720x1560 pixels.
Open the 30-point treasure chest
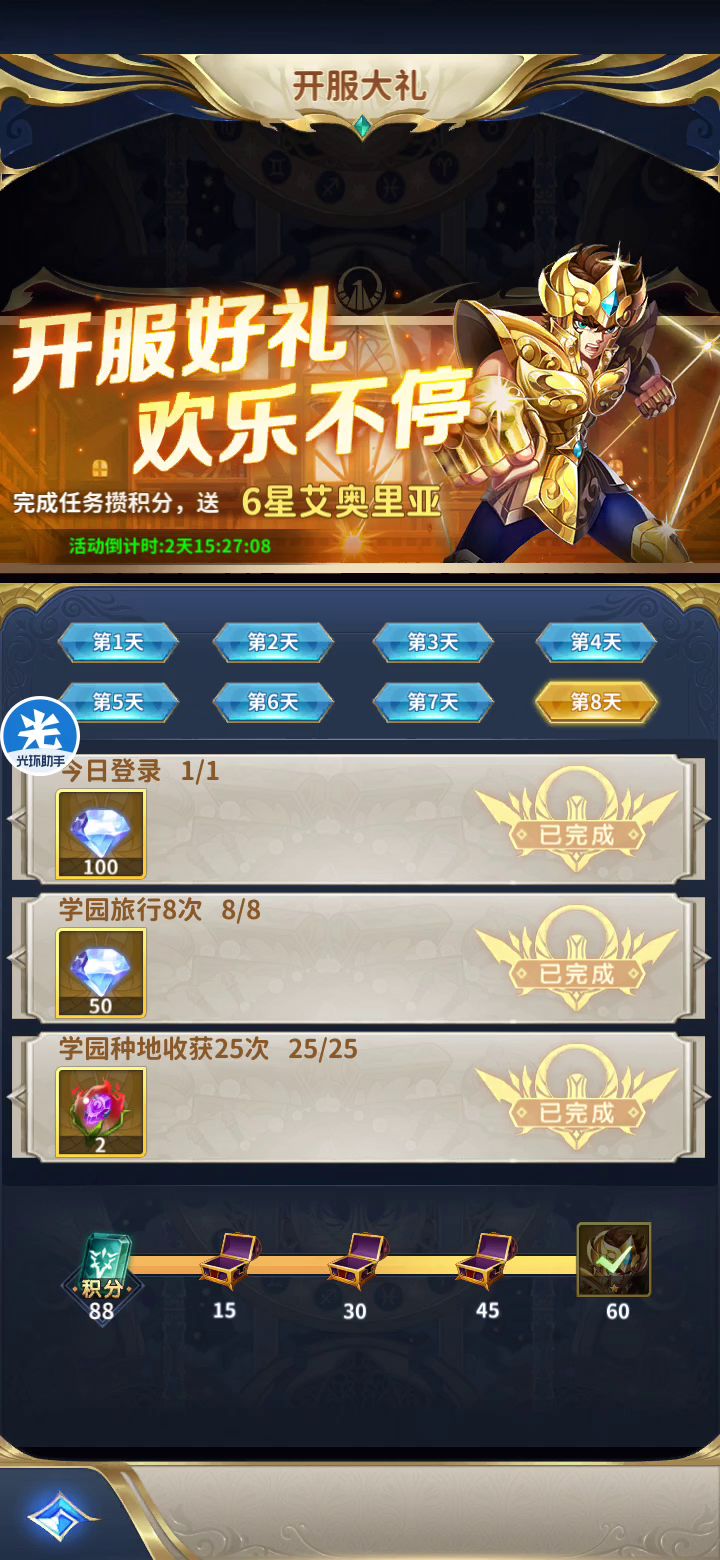coord(356,1260)
